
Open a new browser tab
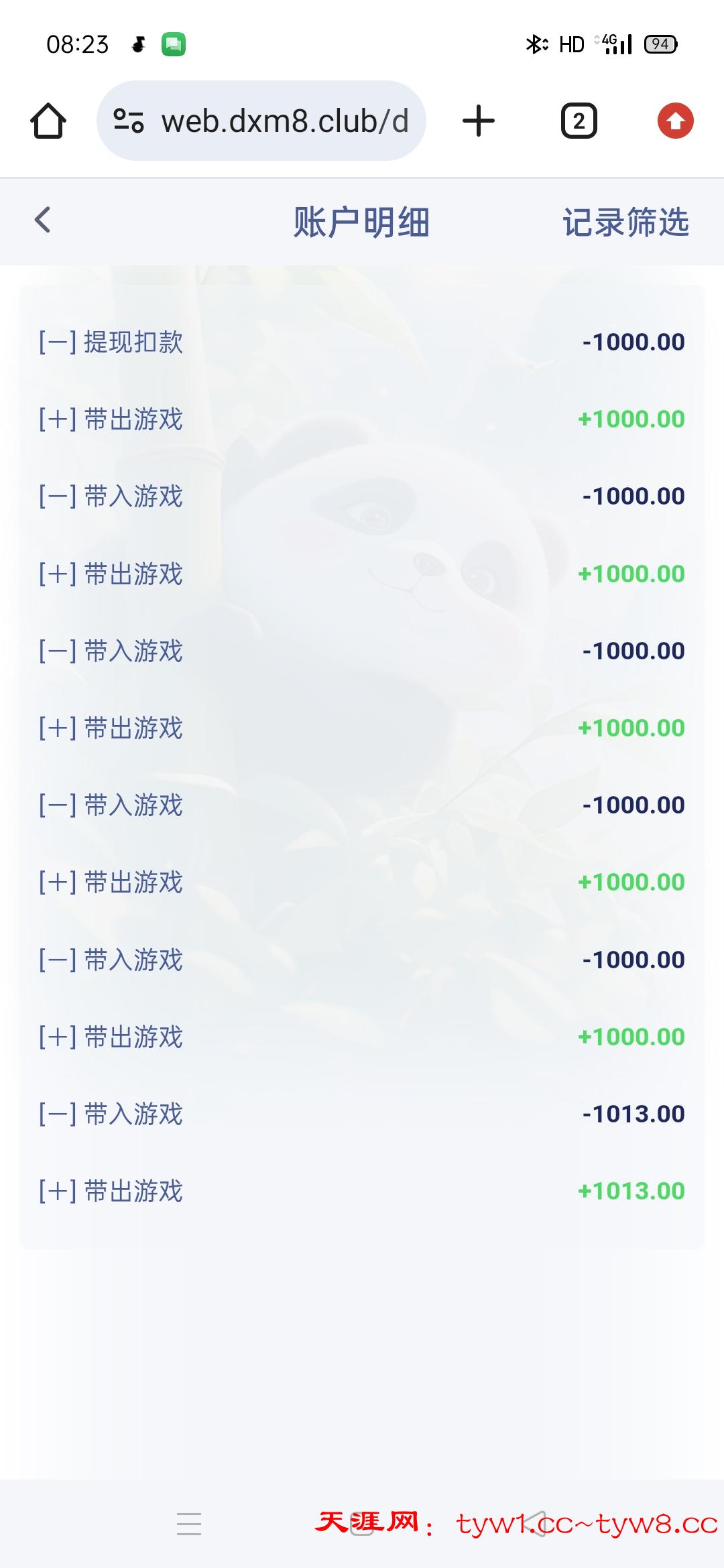click(x=479, y=121)
